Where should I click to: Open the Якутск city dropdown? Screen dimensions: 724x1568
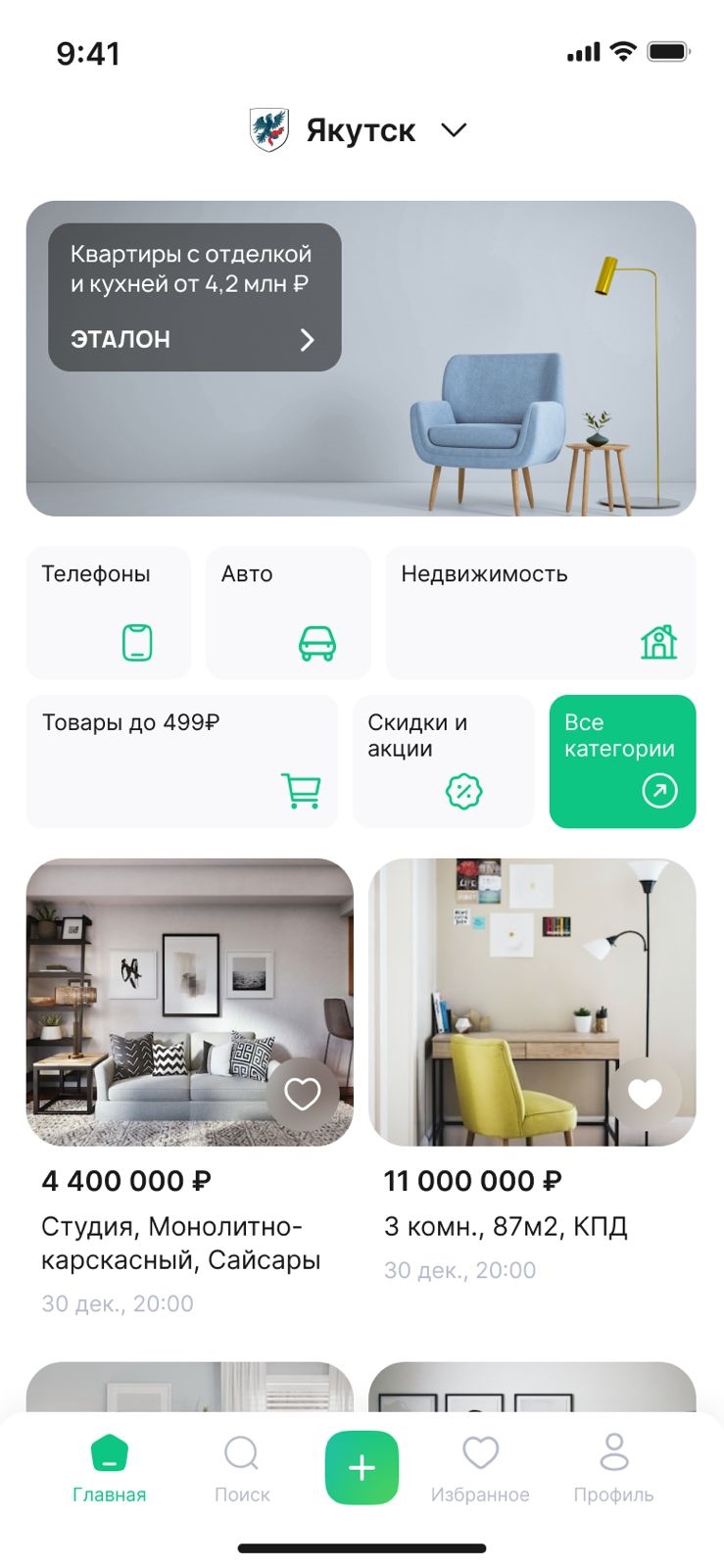[361, 130]
